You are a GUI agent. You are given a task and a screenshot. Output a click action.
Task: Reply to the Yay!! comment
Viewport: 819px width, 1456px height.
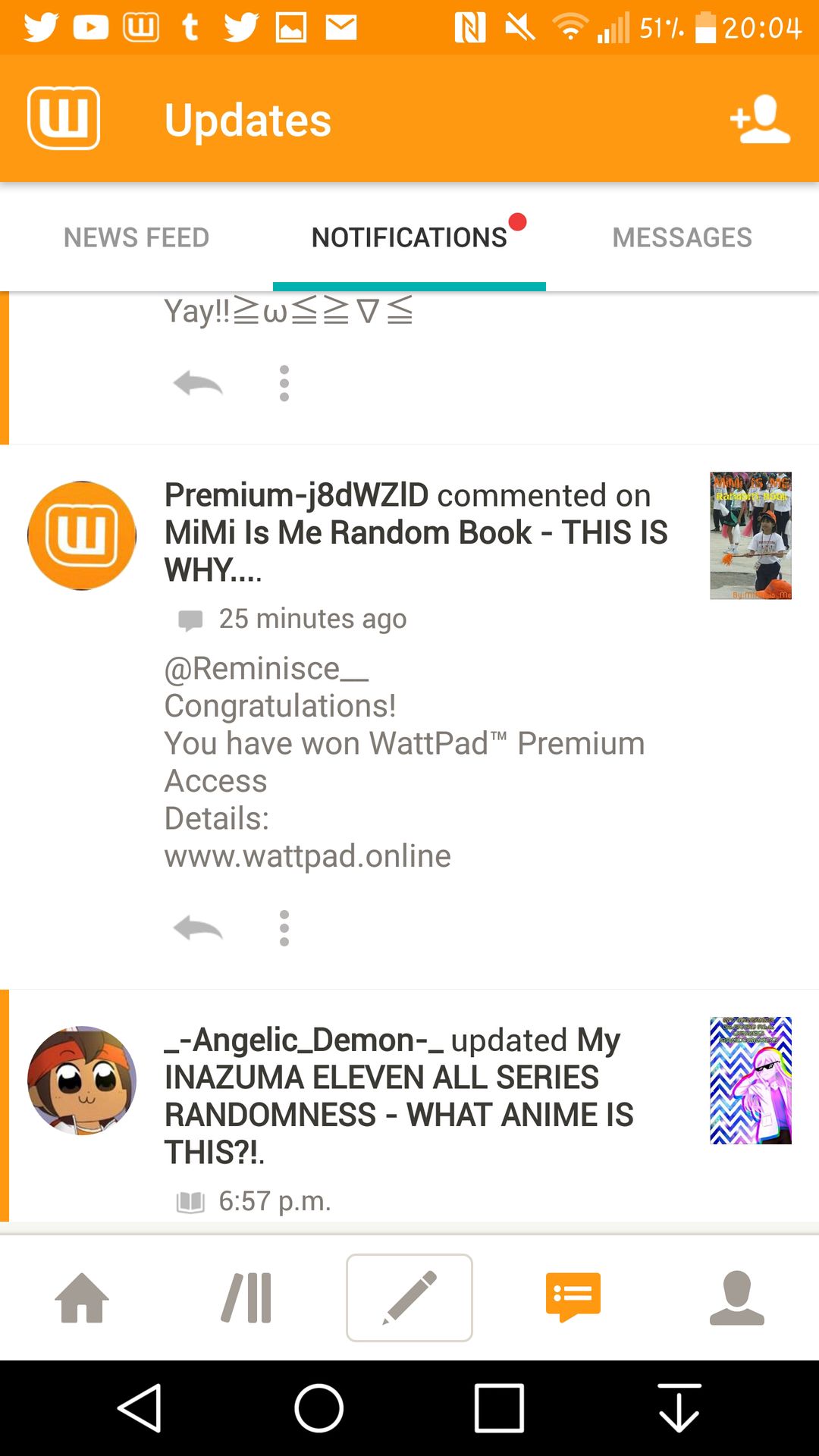pyautogui.click(x=197, y=384)
